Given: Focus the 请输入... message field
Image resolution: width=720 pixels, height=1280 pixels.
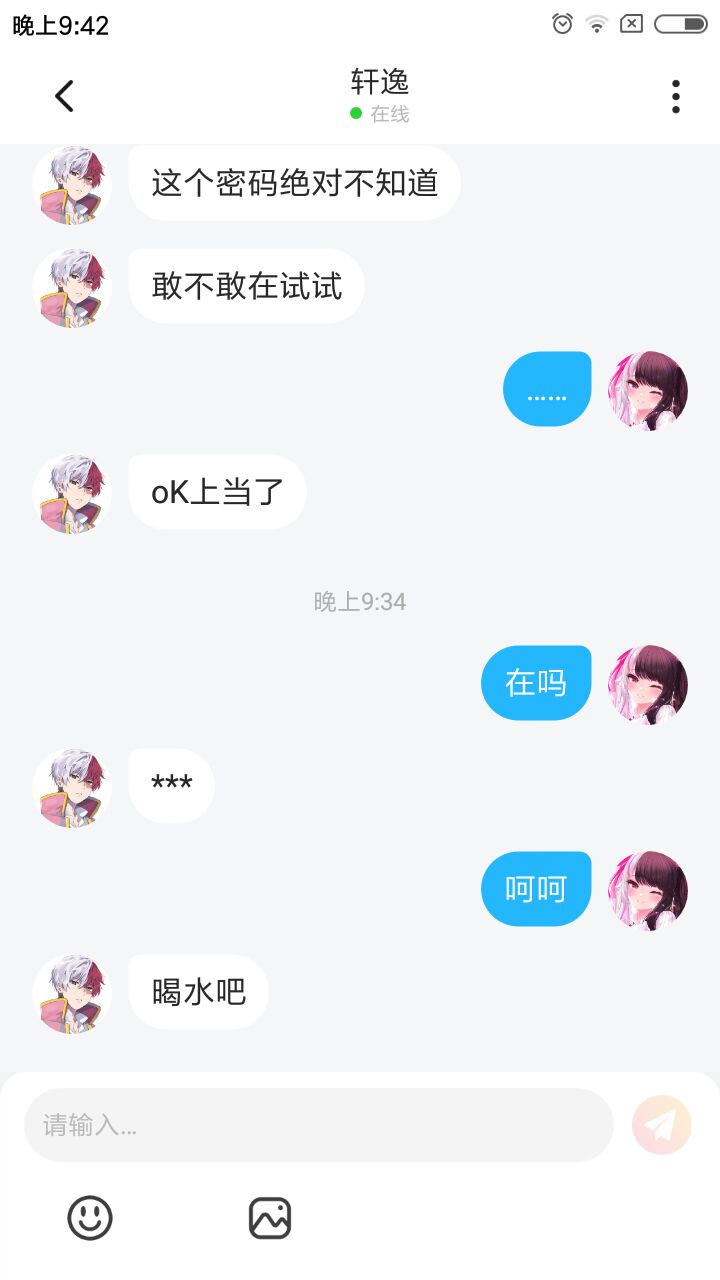Looking at the screenshot, I should click(x=319, y=1125).
